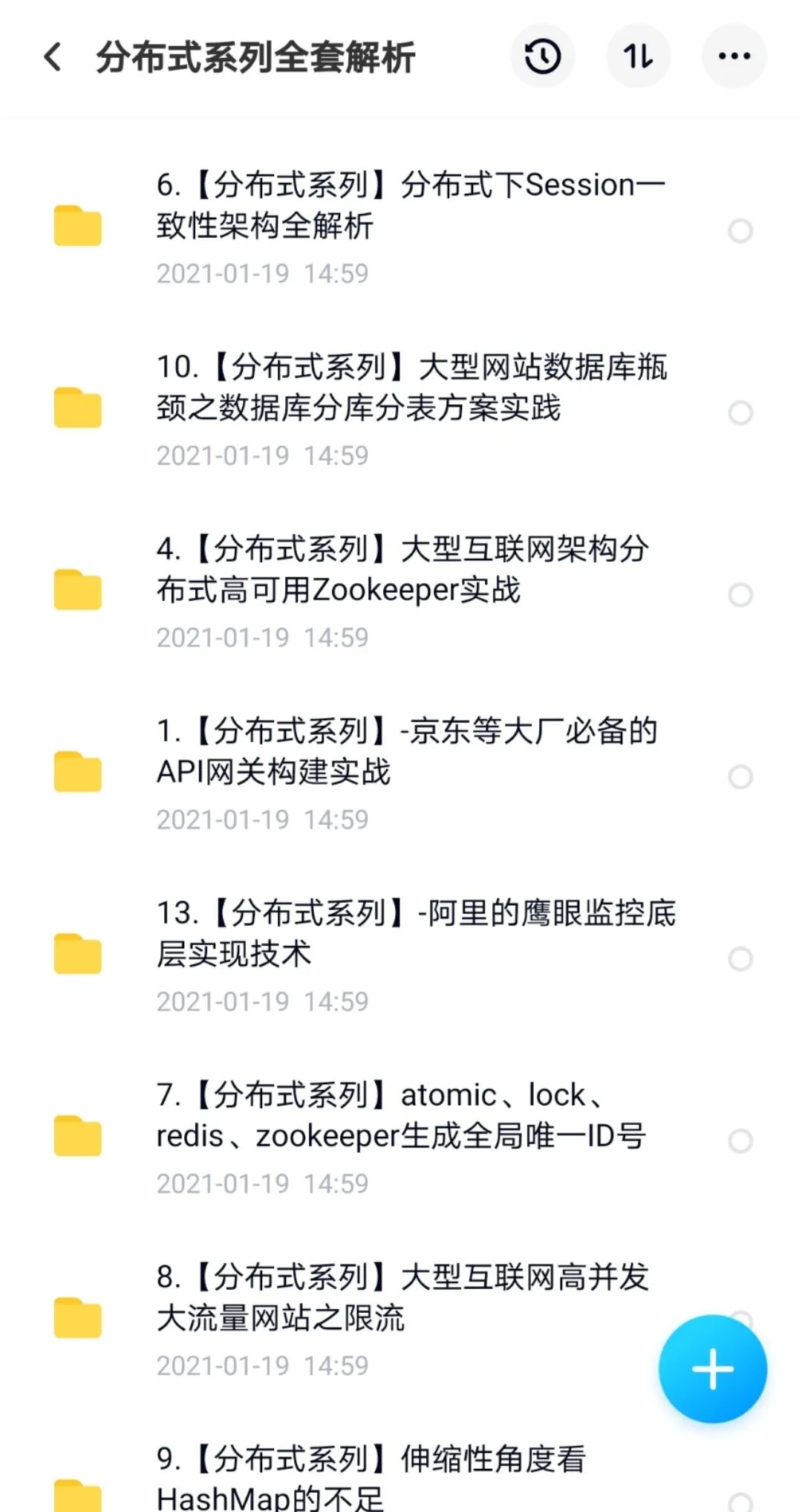
Task: Go back from 分布式系列全套解析
Action: point(53,56)
